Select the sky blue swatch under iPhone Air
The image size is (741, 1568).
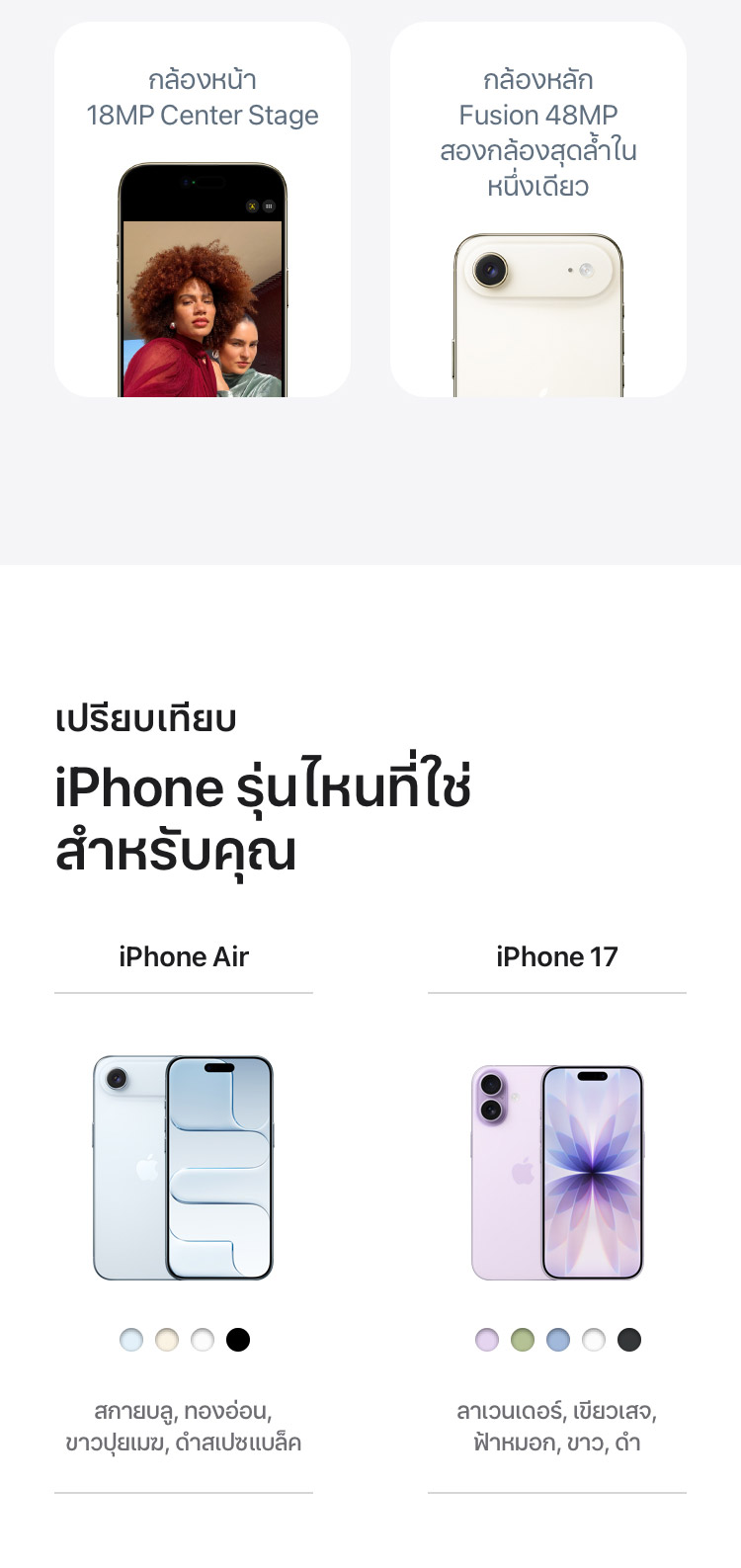point(131,1340)
